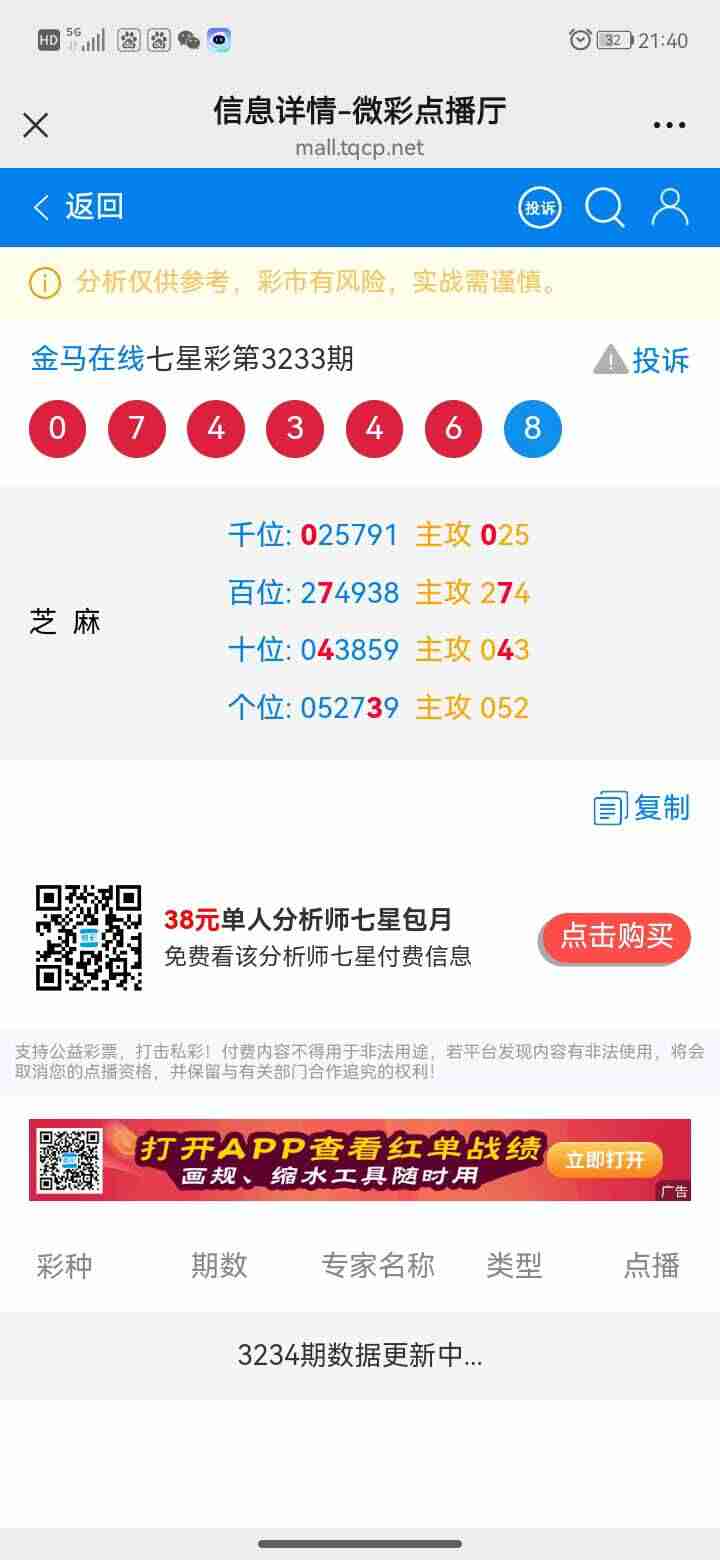Image resolution: width=720 pixels, height=1560 pixels.
Task: Open the 类型 filter
Action: 513,1265
